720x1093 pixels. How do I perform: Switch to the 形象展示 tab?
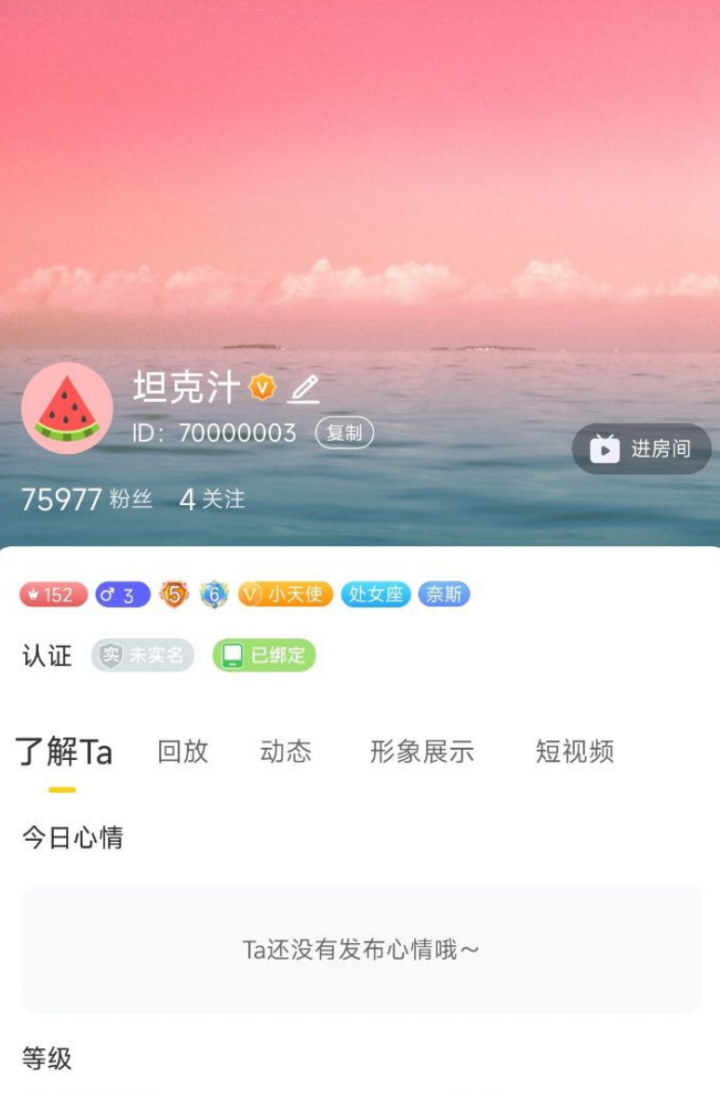click(422, 752)
